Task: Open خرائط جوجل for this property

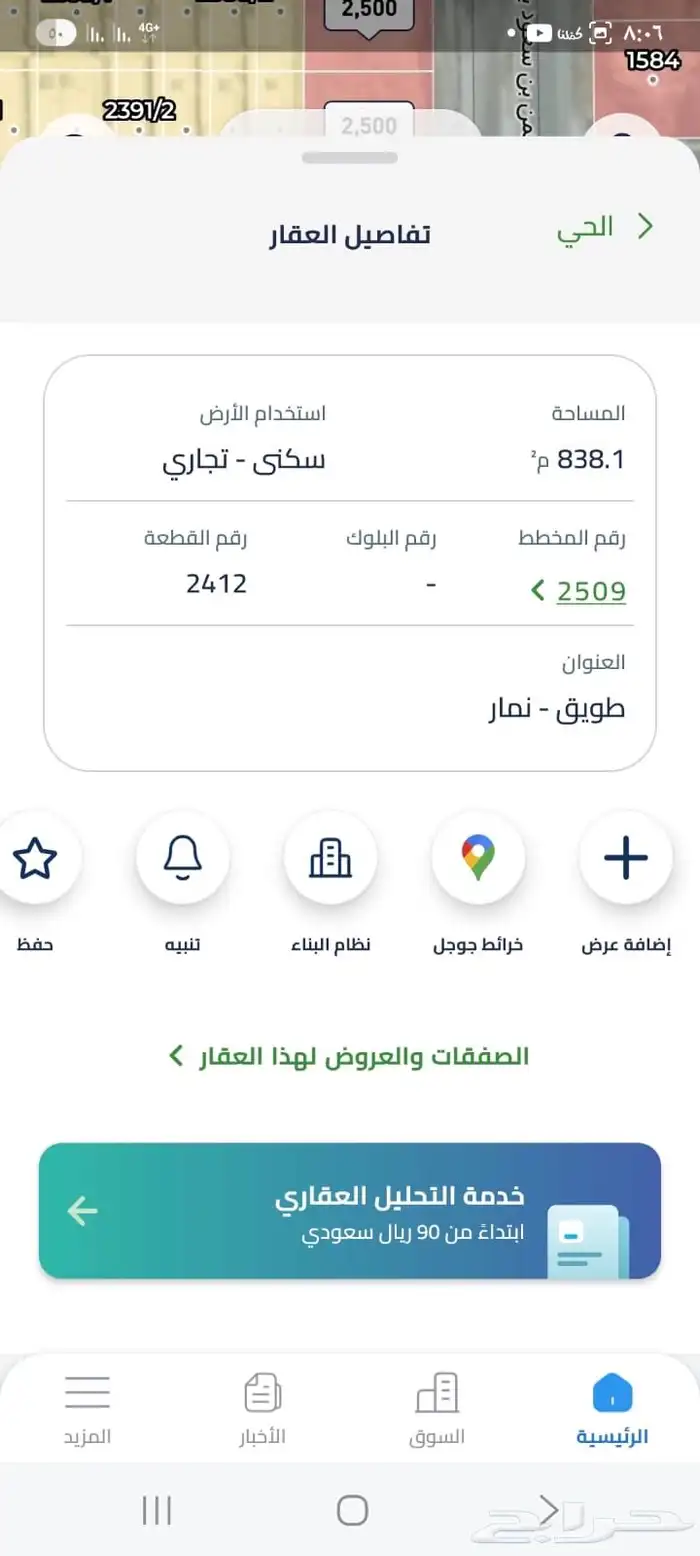Action: [478, 858]
